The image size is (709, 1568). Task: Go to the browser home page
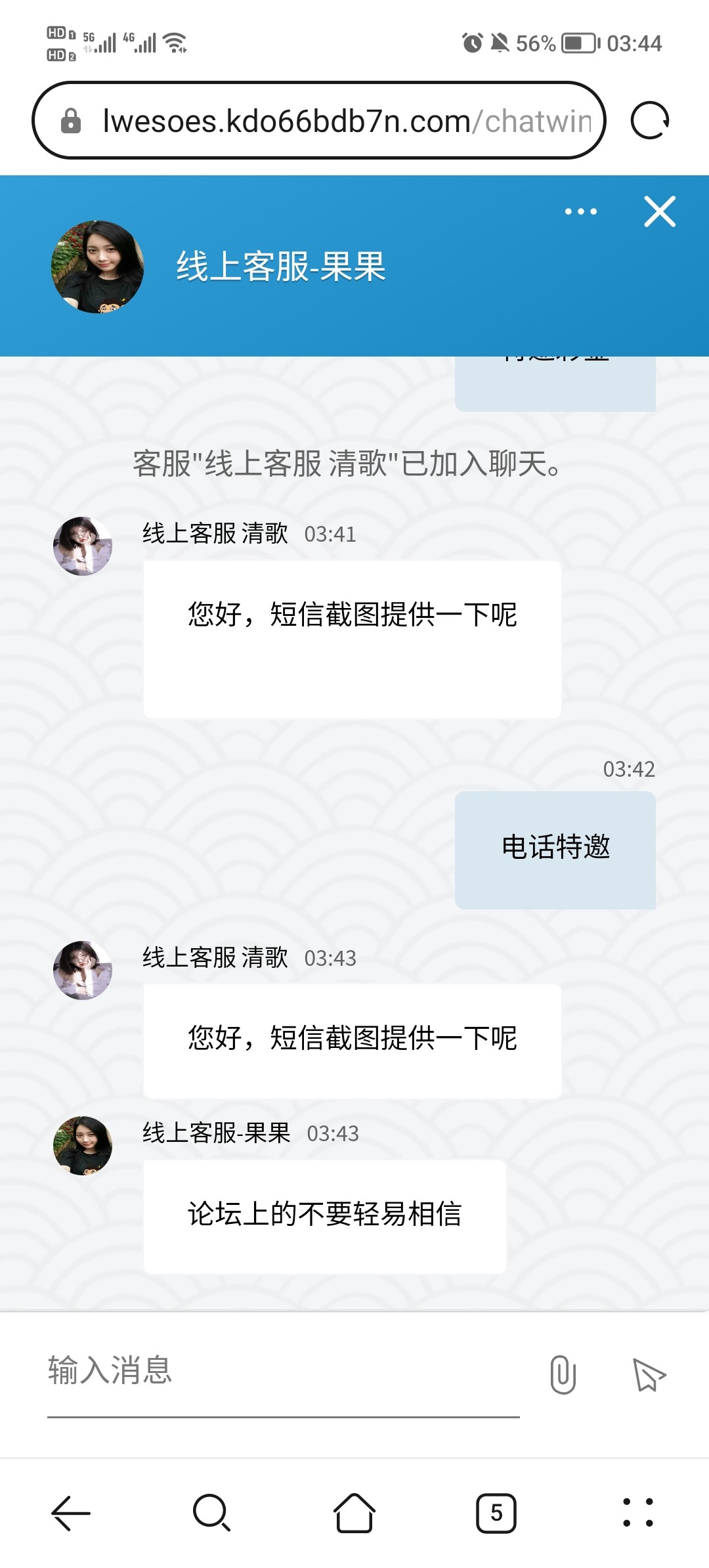click(354, 1513)
